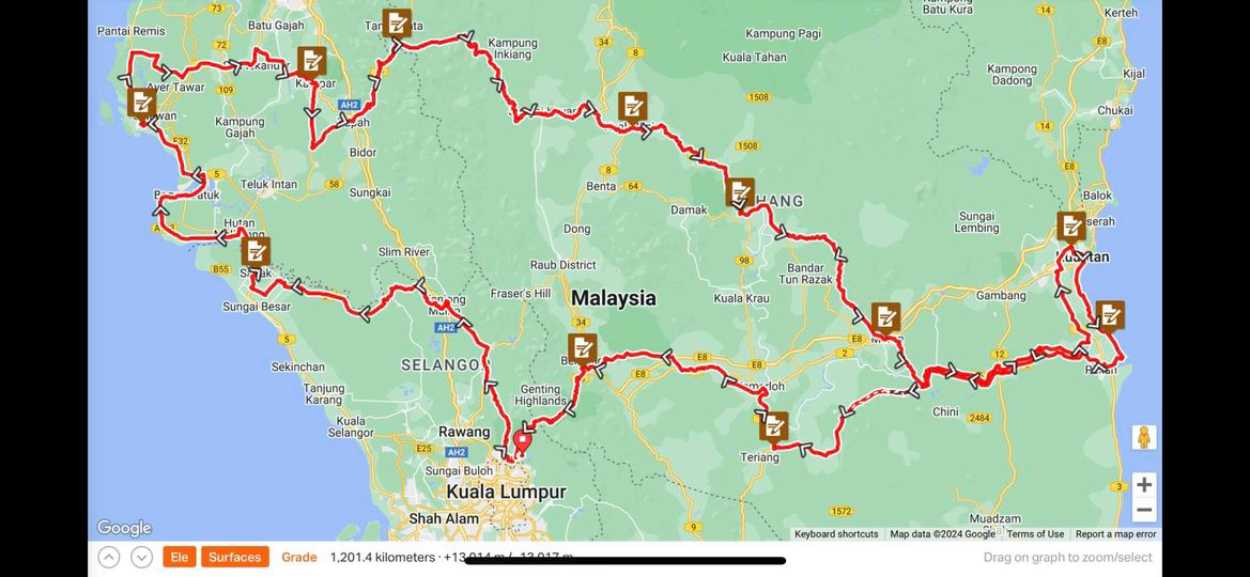Tap the Street View pegman icon
Viewport: 1250px width, 577px height.
(1144, 438)
